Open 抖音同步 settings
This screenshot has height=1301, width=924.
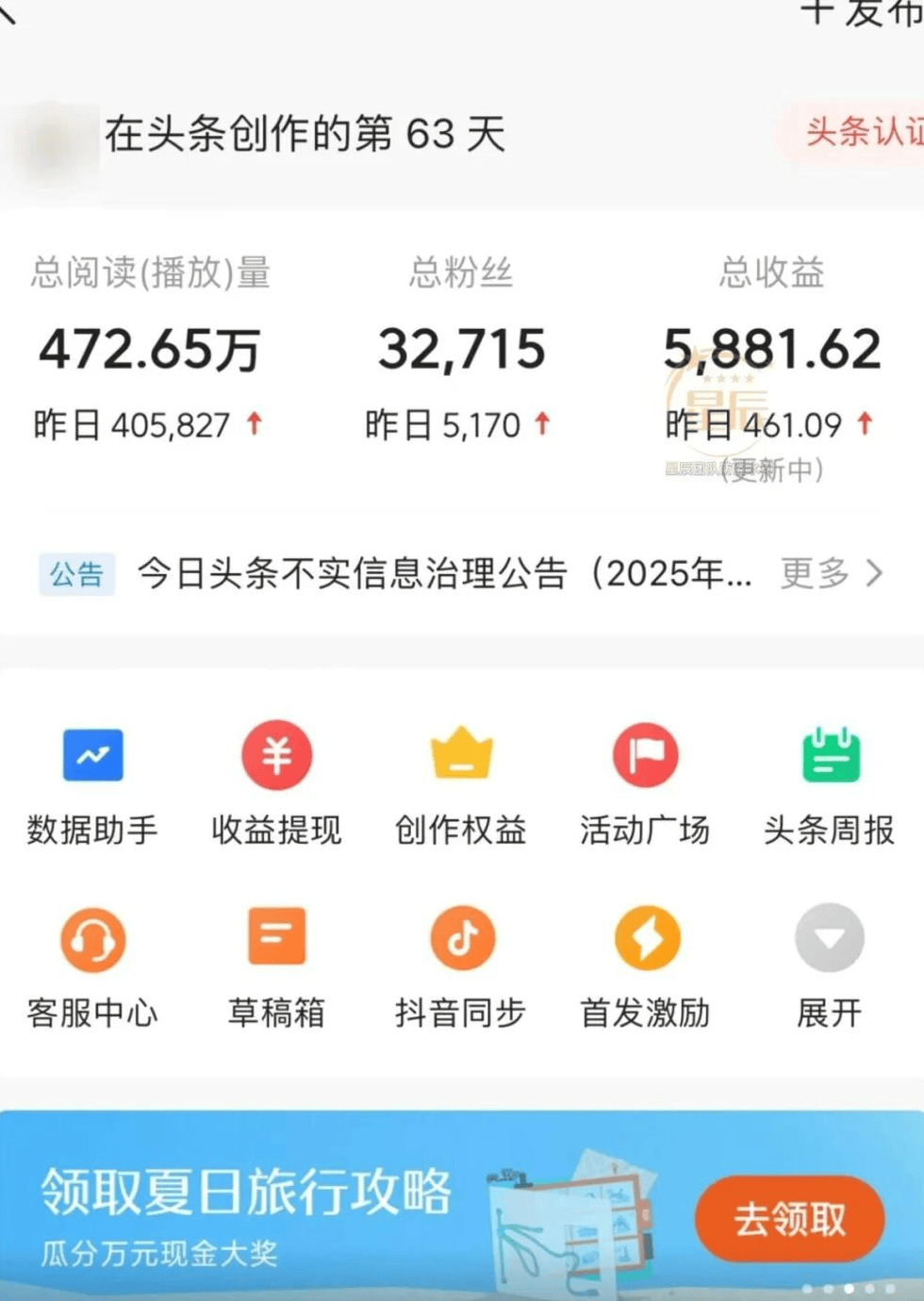461,966
